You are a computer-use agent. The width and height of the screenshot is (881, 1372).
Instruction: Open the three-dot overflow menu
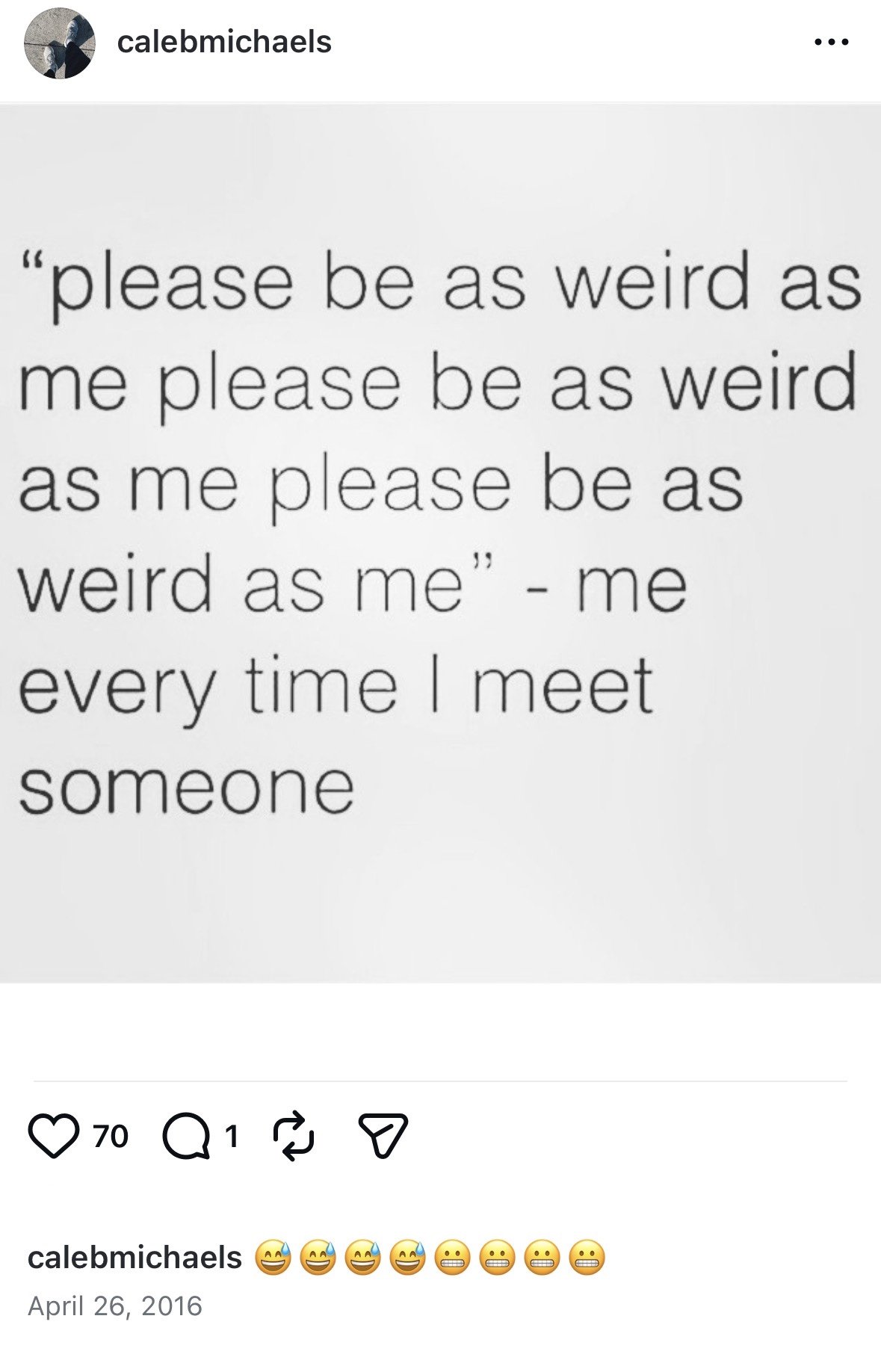coord(831,43)
